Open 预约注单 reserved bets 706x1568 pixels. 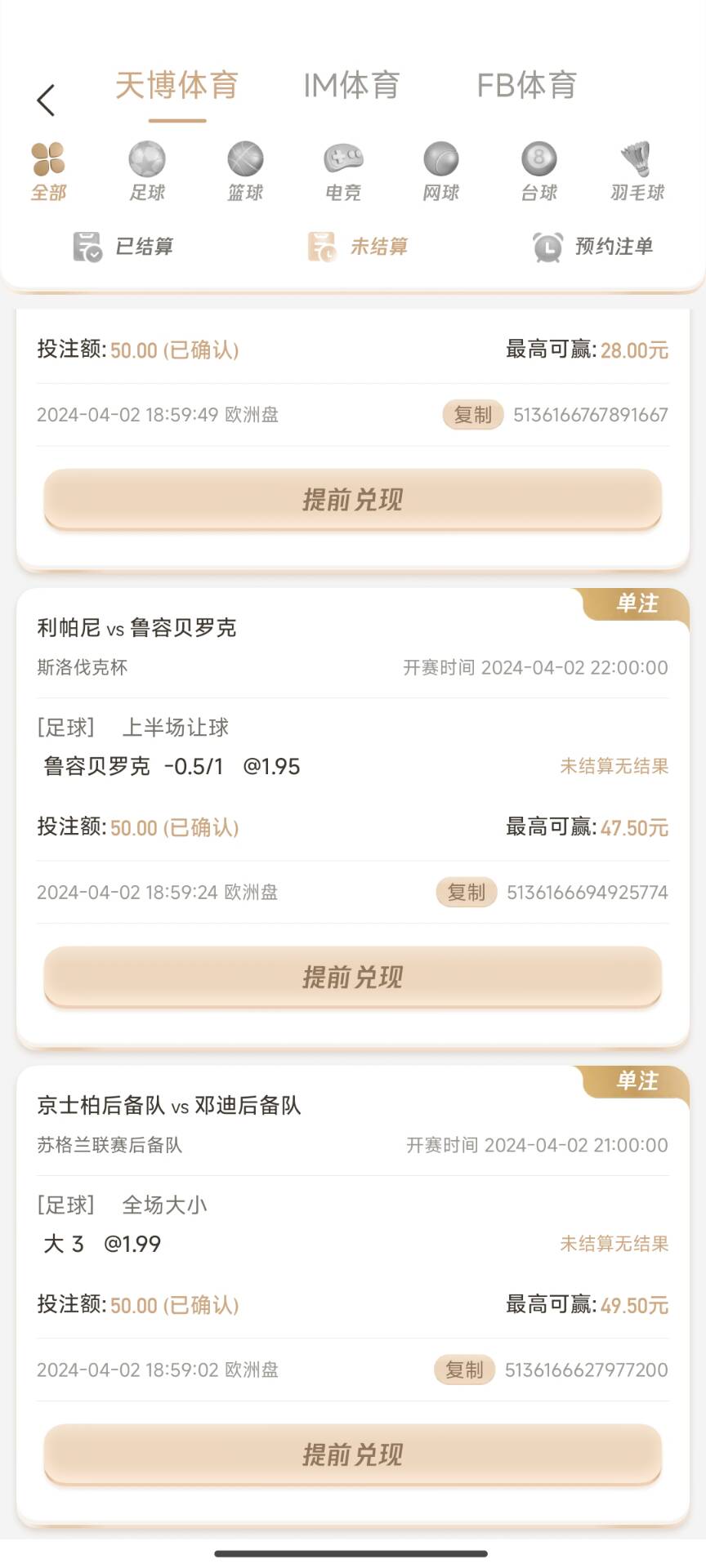point(592,246)
